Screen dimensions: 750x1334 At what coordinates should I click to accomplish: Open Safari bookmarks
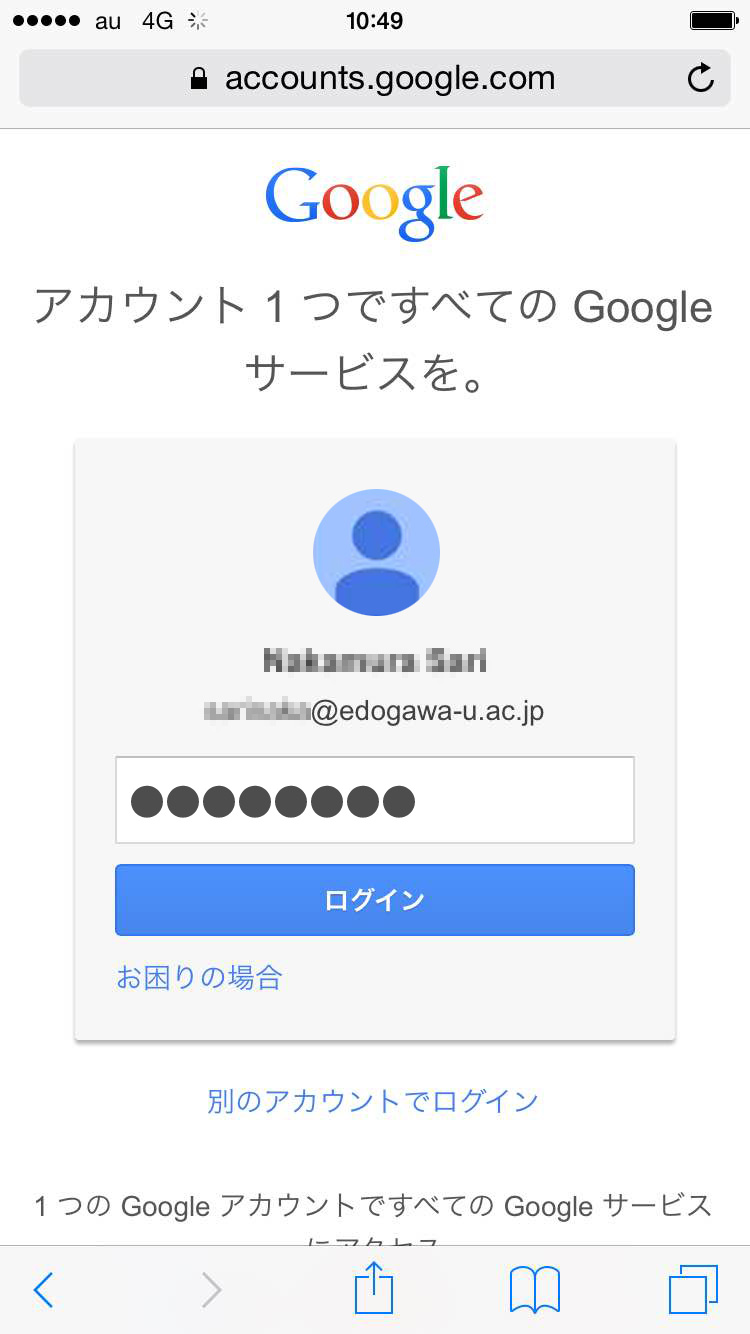[x=534, y=1290]
